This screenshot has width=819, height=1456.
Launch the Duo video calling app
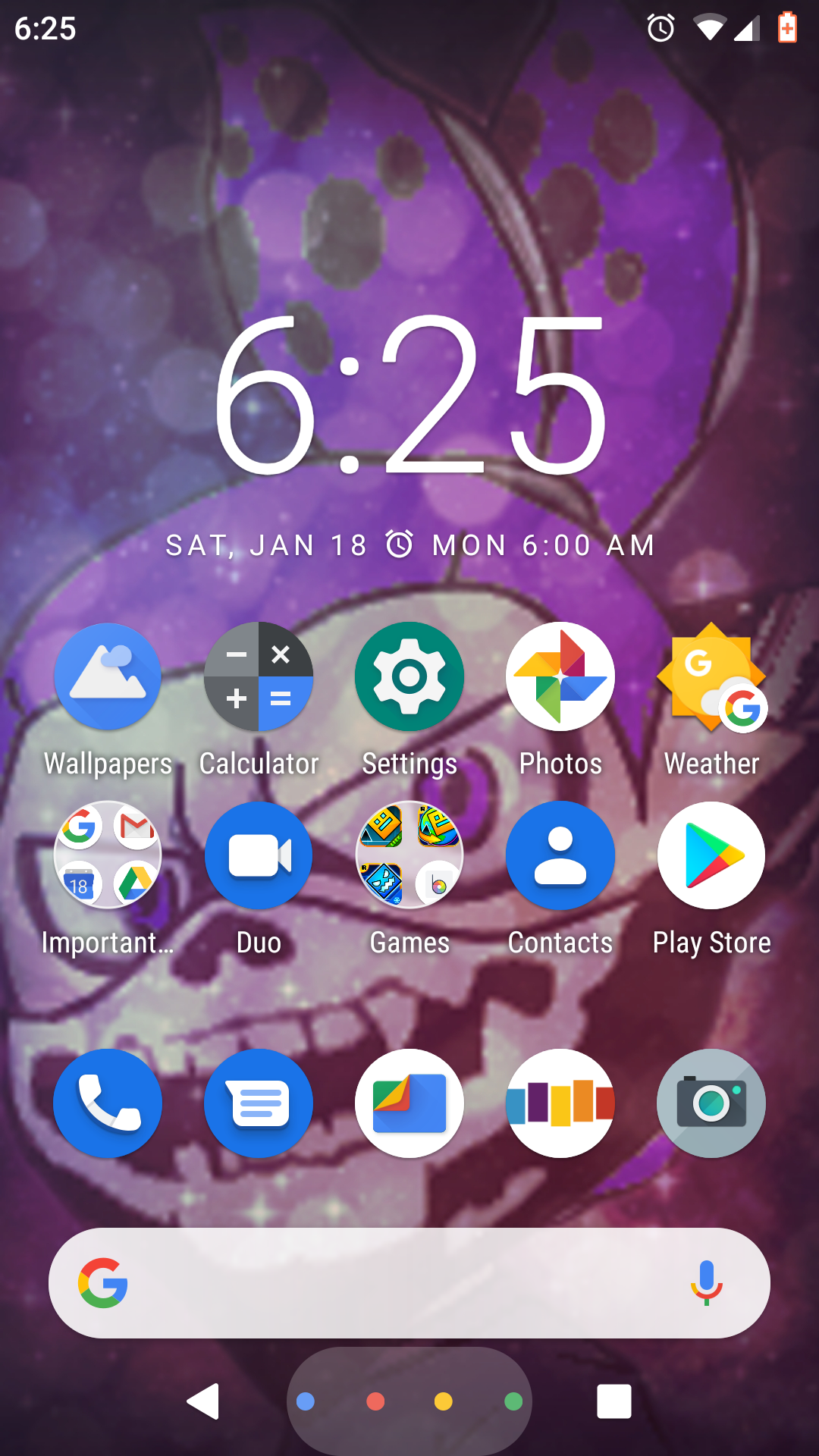(259, 855)
